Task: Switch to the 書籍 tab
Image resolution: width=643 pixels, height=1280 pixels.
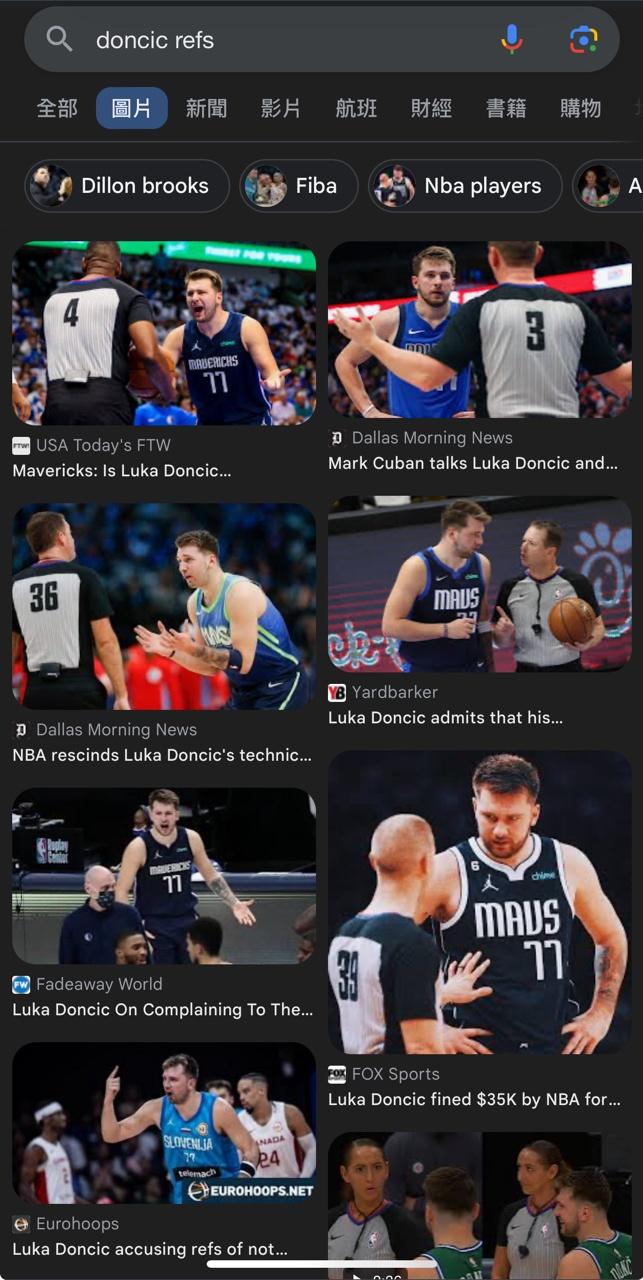Action: click(x=506, y=108)
